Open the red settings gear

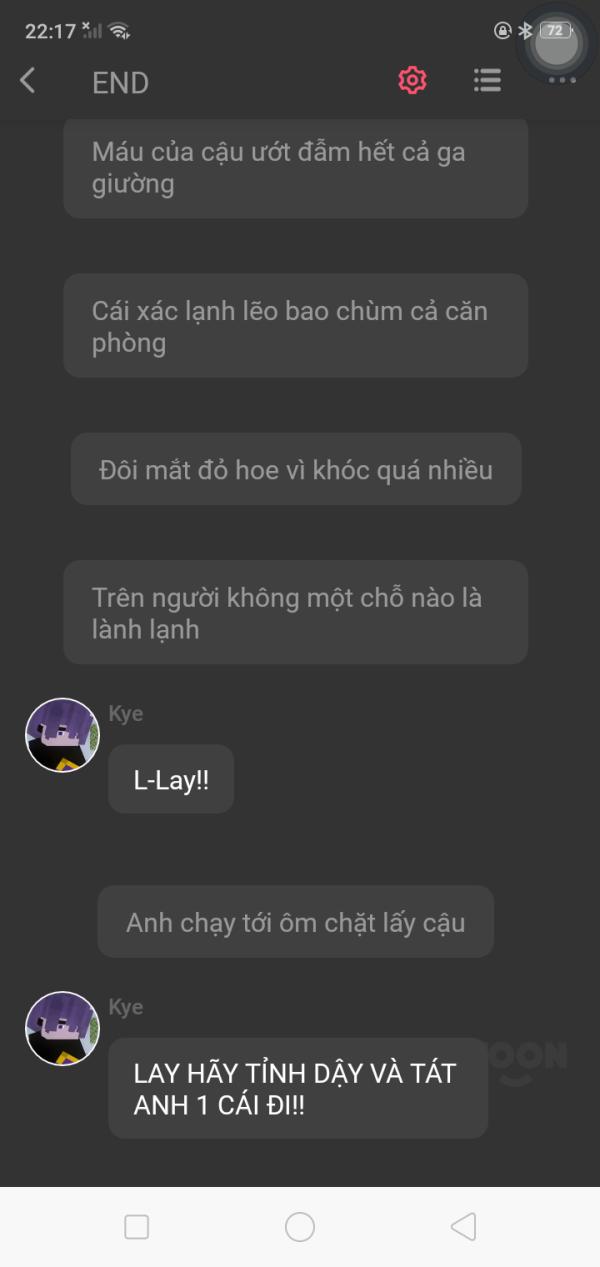(412, 81)
